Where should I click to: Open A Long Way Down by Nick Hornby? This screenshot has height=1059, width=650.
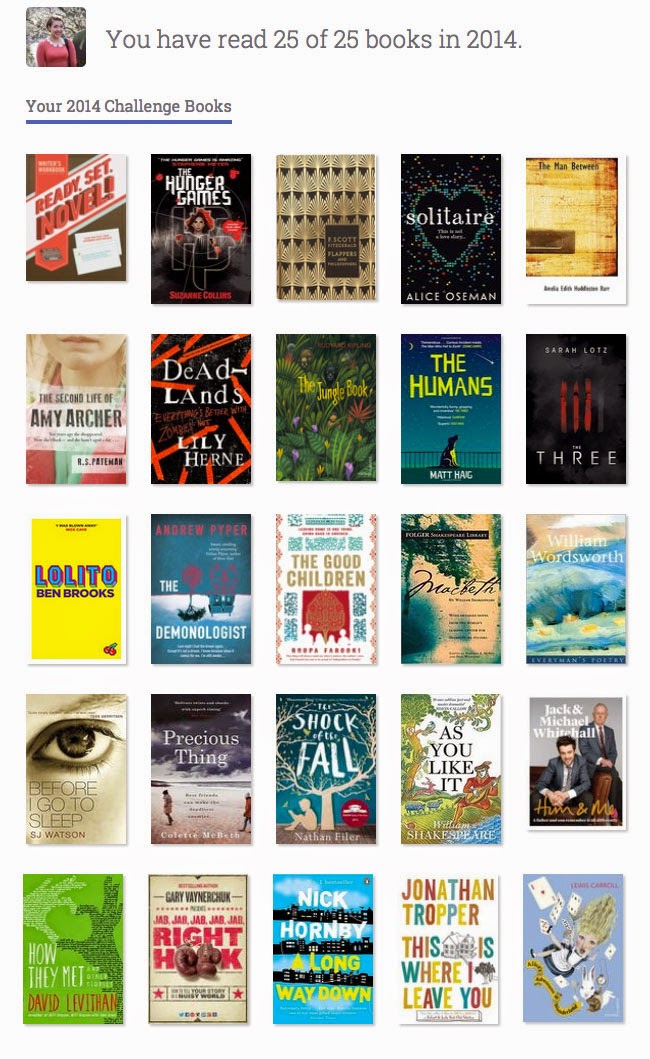click(x=322, y=949)
